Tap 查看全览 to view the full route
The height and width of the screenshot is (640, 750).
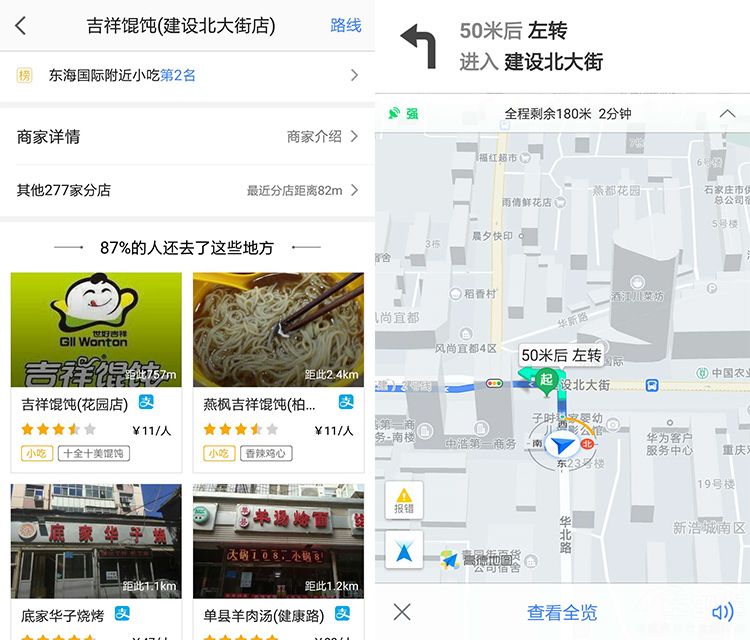point(562,612)
